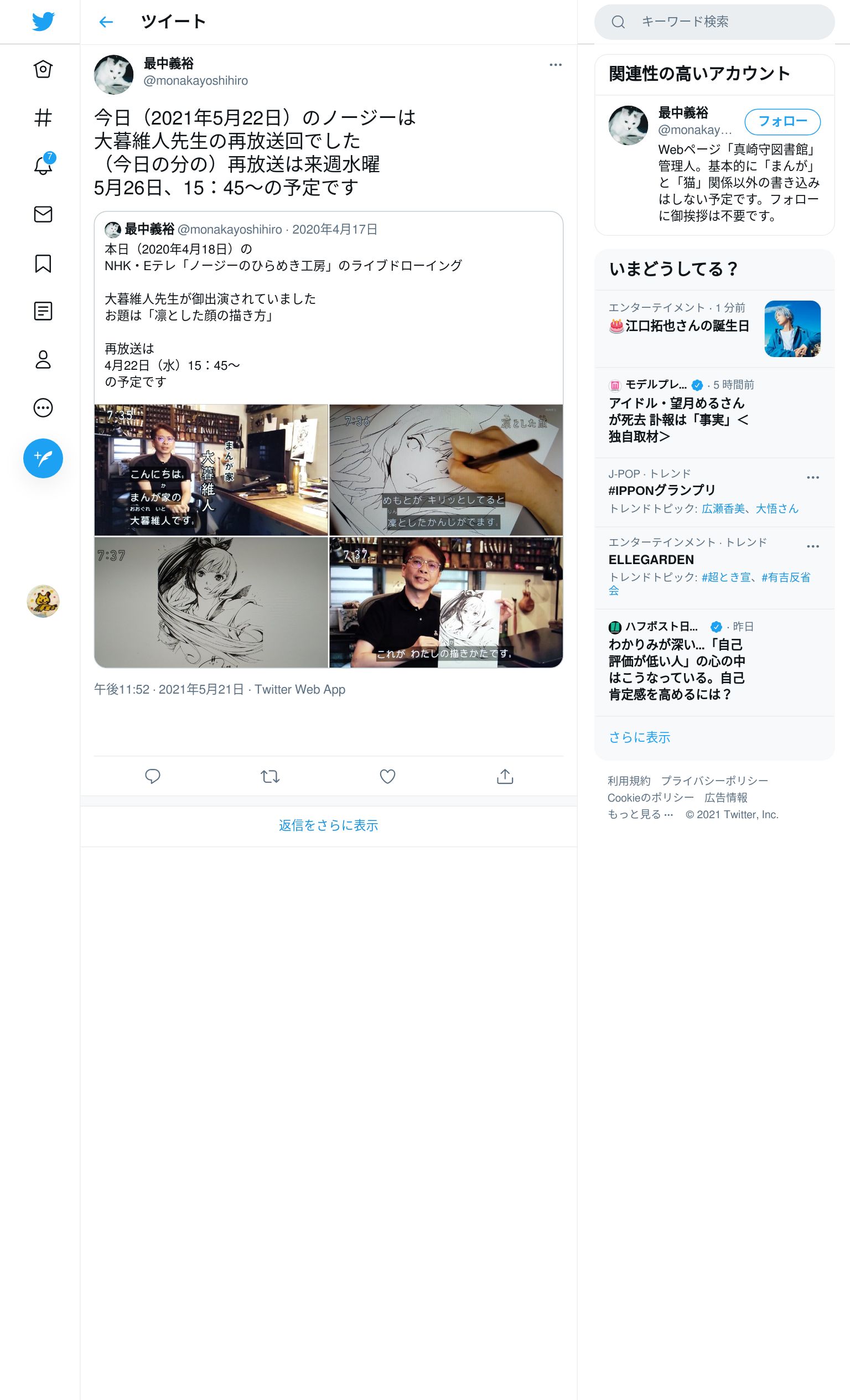
Task: Open the hashtag explore icon
Action: click(x=43, y=117)
